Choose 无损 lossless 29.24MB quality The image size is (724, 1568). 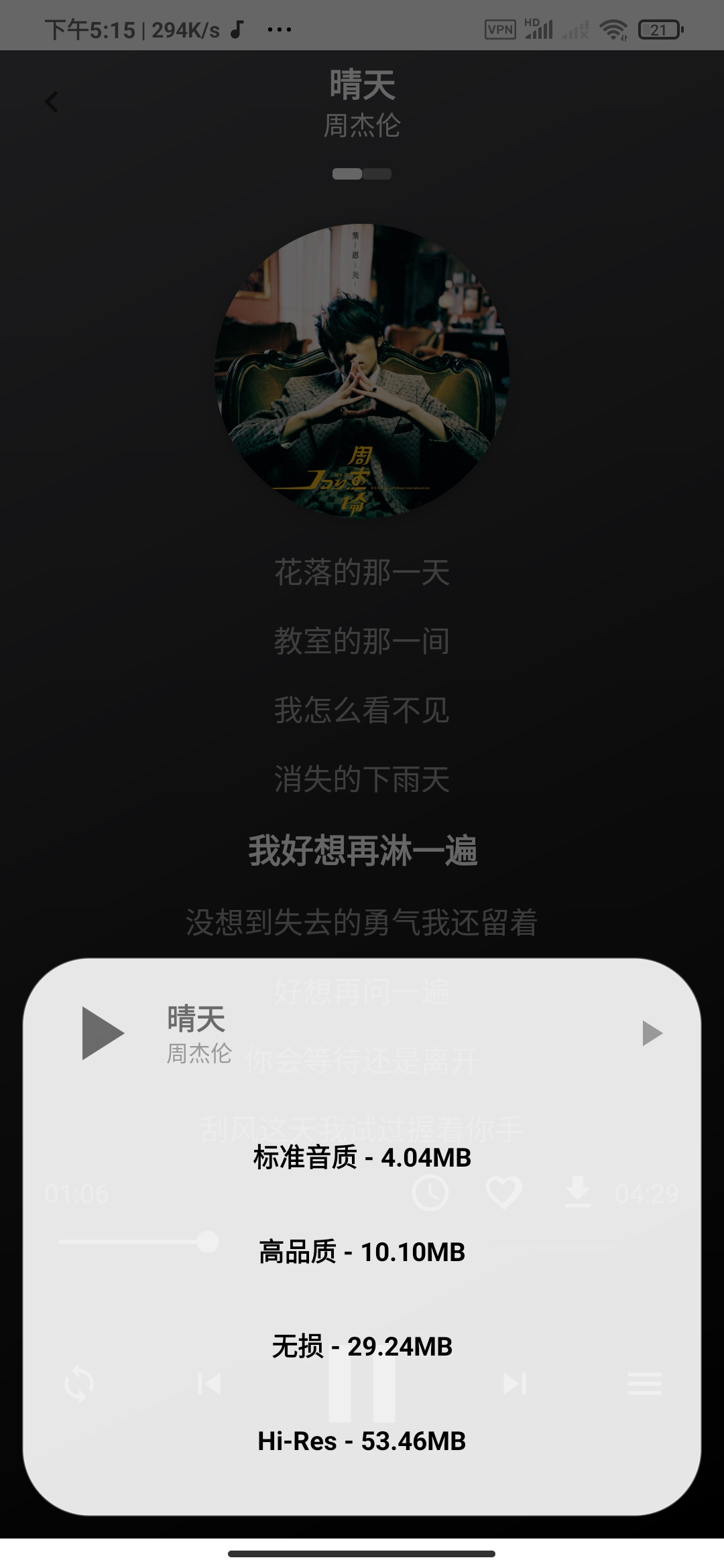tap(362, 1347)
